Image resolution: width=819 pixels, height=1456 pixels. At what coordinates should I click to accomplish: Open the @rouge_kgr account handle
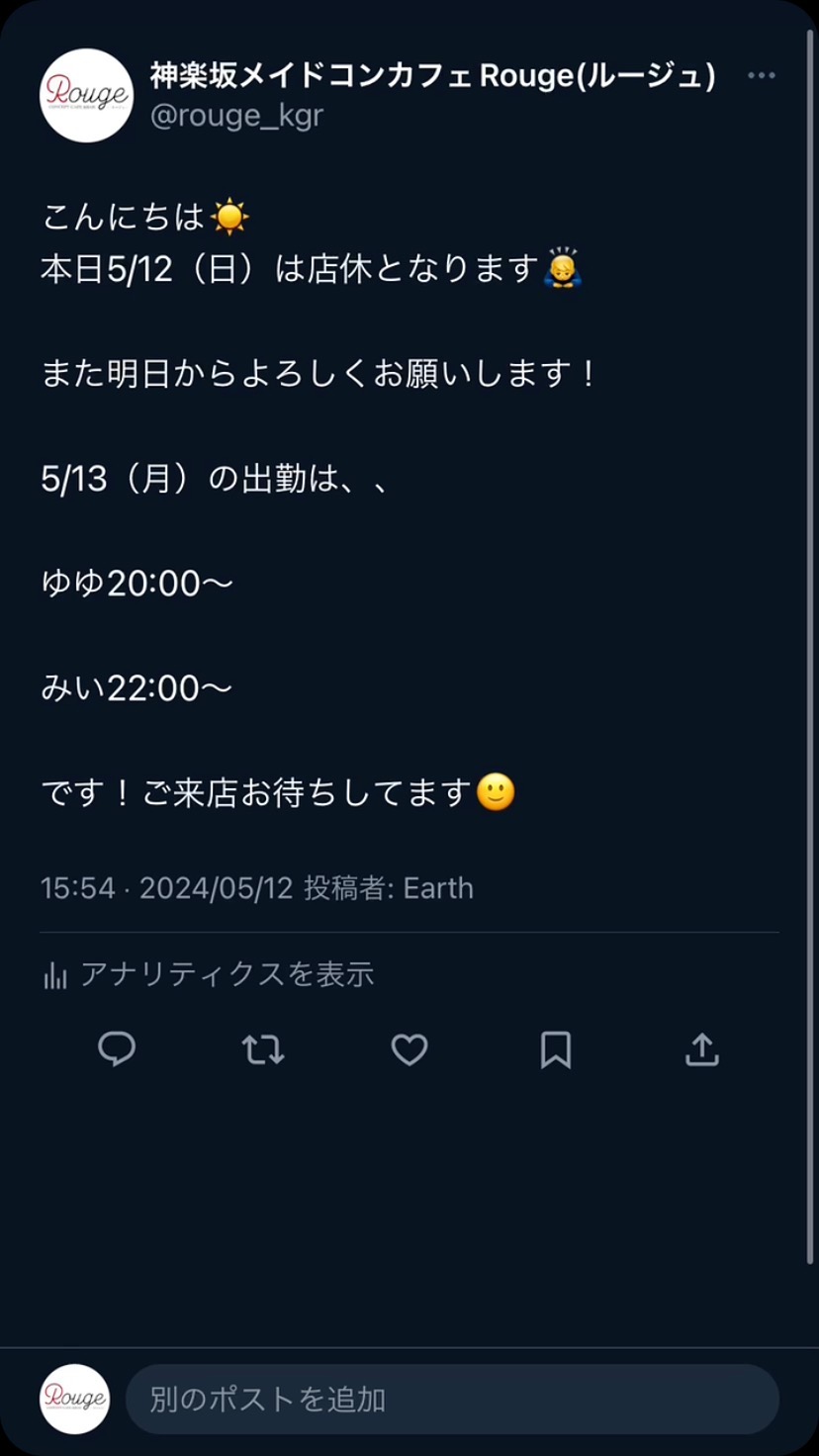click(x=236, y=116)
